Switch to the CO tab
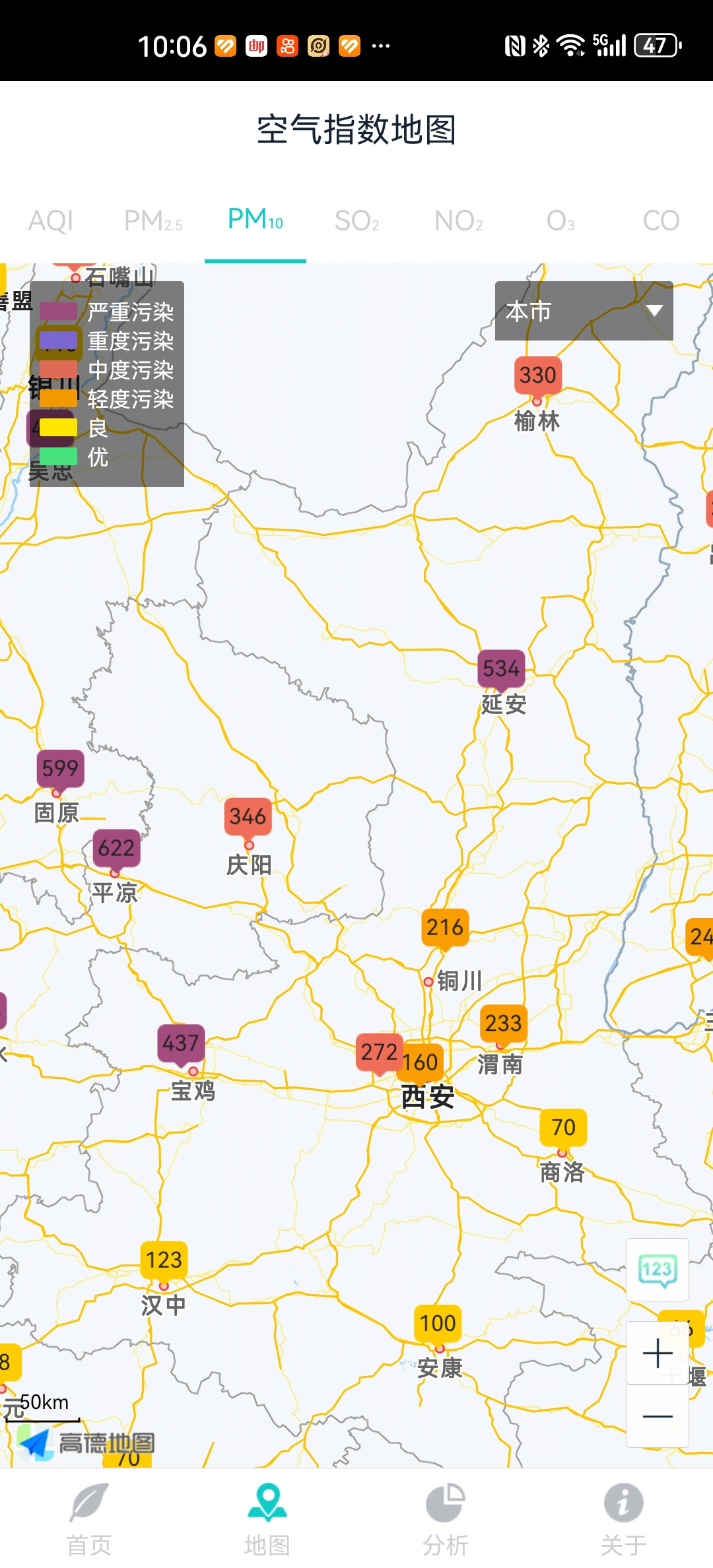This screenshot has height=1568, width=713. click(662, 220)
